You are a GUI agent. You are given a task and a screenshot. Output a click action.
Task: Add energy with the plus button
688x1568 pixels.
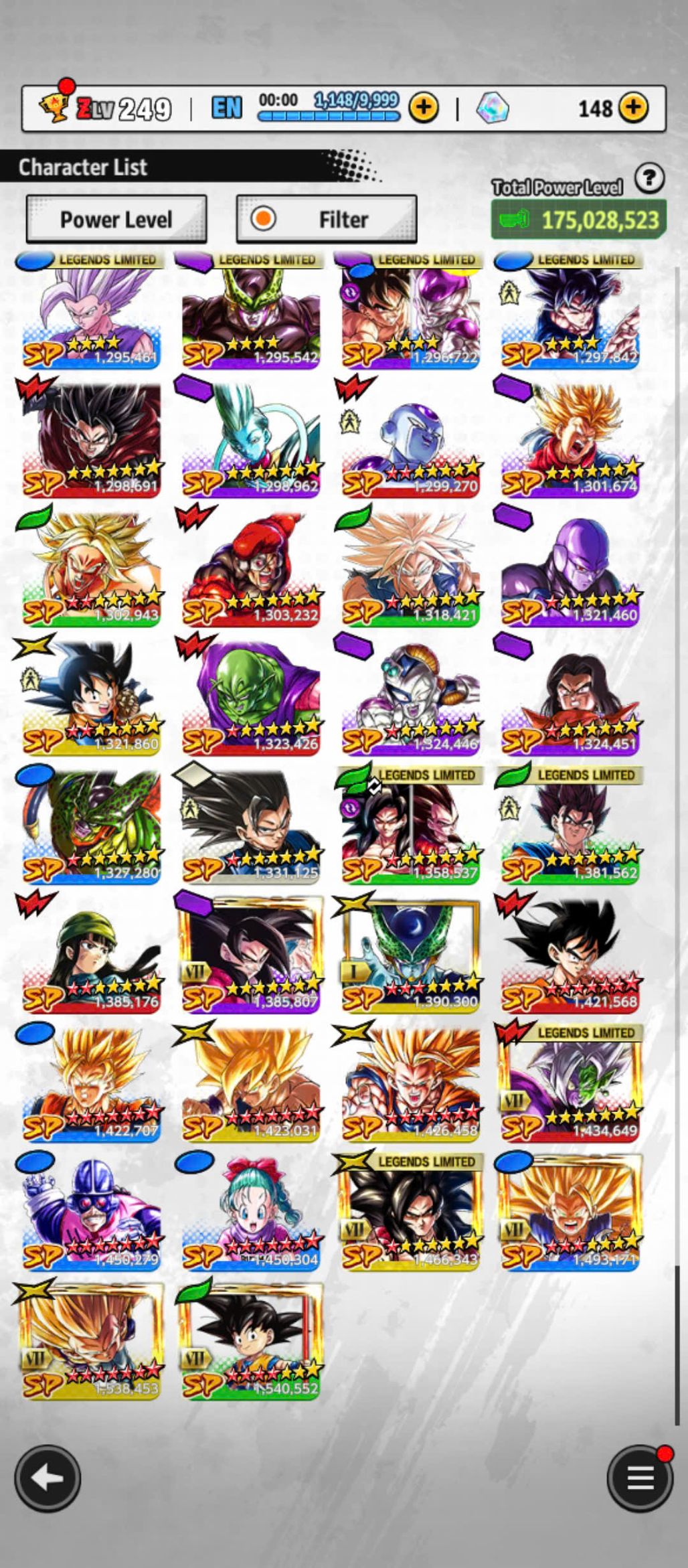click(424, 107)
